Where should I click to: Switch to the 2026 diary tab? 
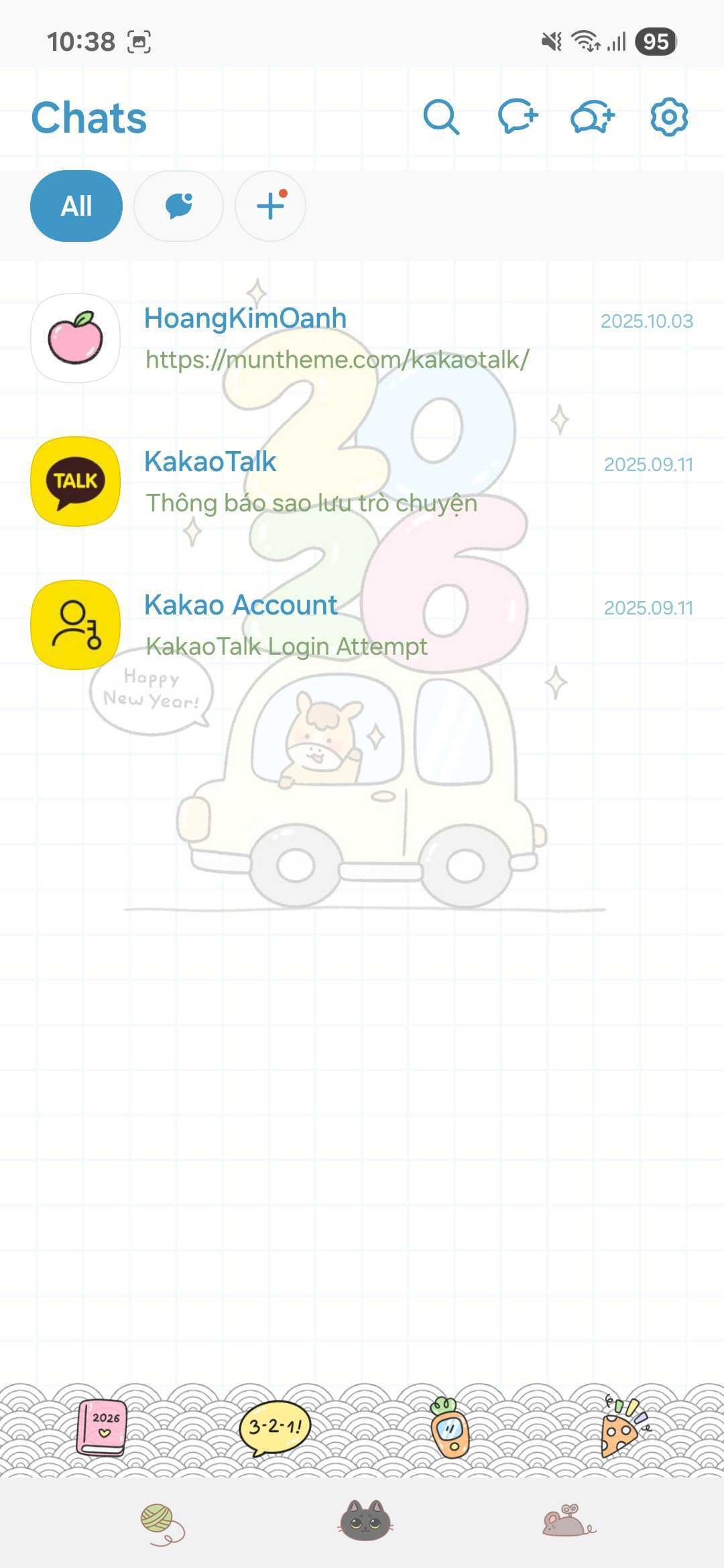pos(102,1427)
